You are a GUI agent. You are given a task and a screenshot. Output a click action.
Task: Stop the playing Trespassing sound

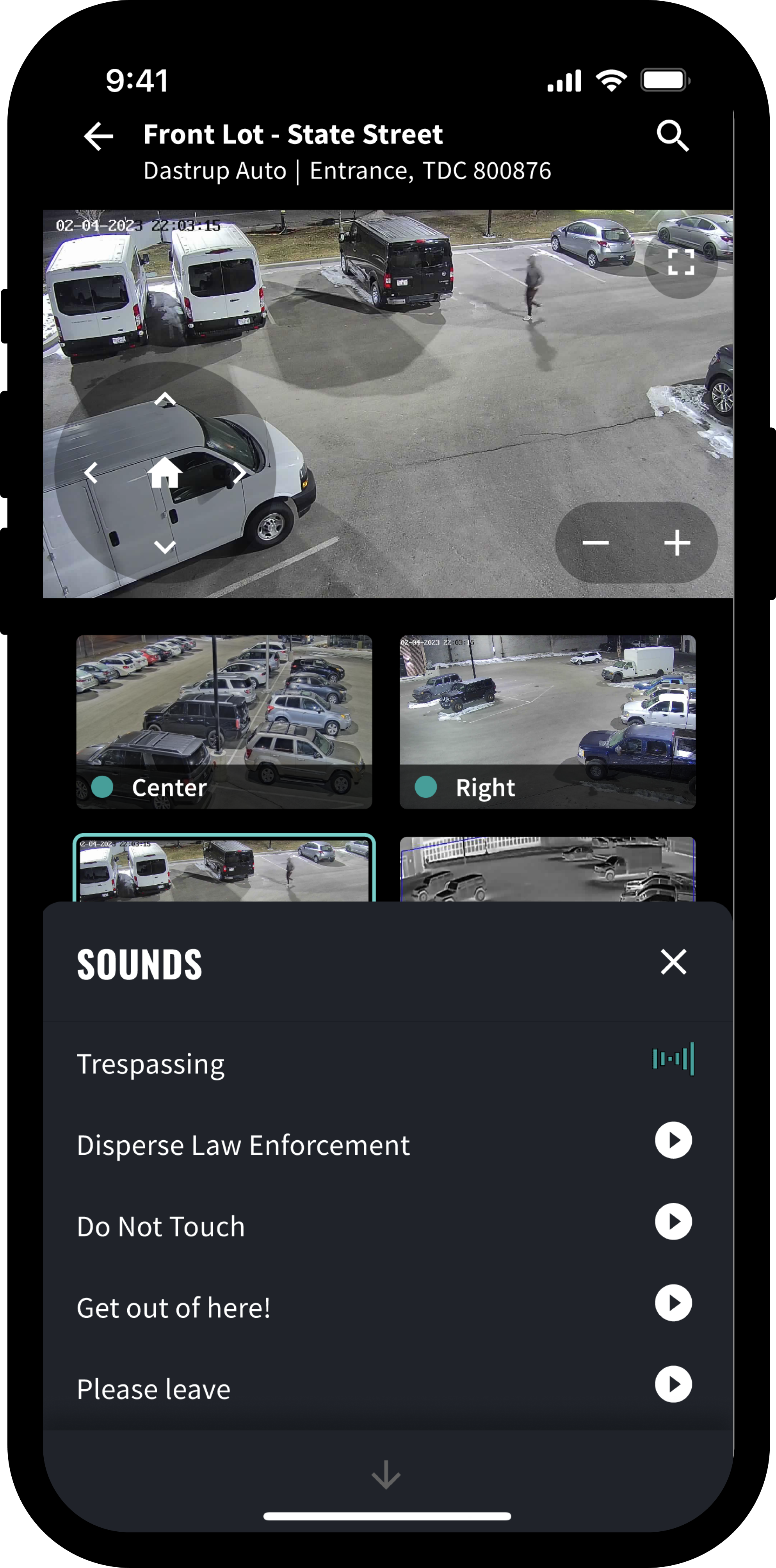tap(673, 1059)
